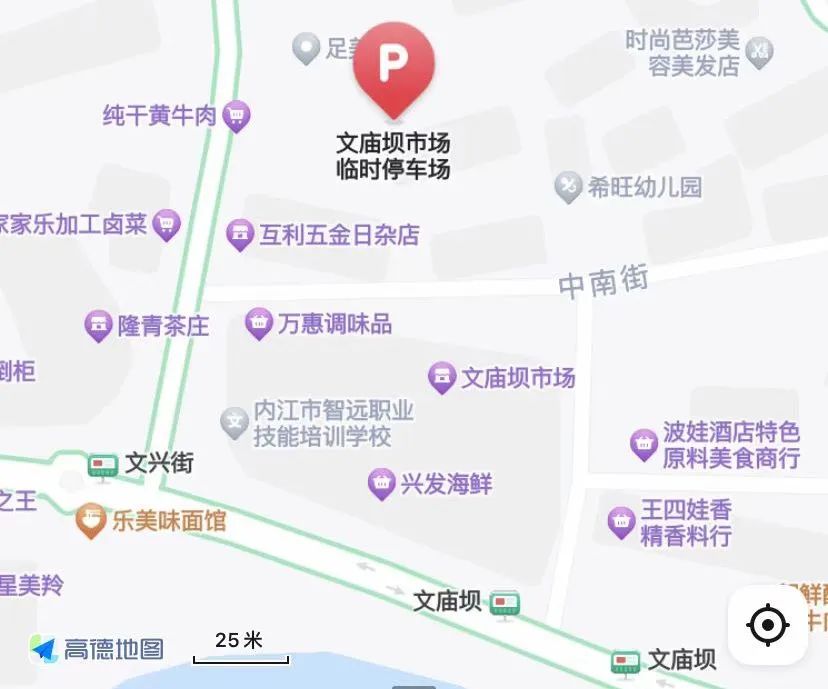Viewport: 828px width, 689px height.
Task: Open the 兴发海鲜 shop marker
Action: pyautogui.click(x=380, y=485)
